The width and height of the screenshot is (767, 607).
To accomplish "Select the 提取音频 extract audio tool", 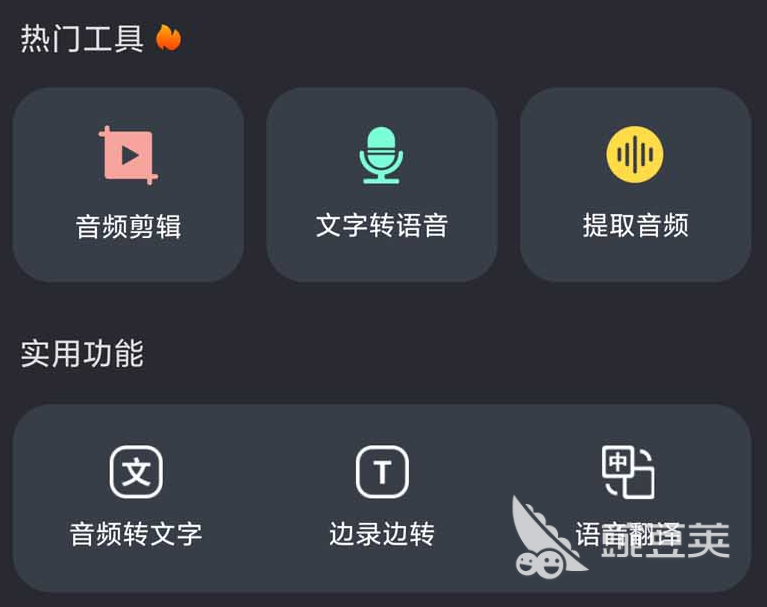I will [x=635, y=184].
